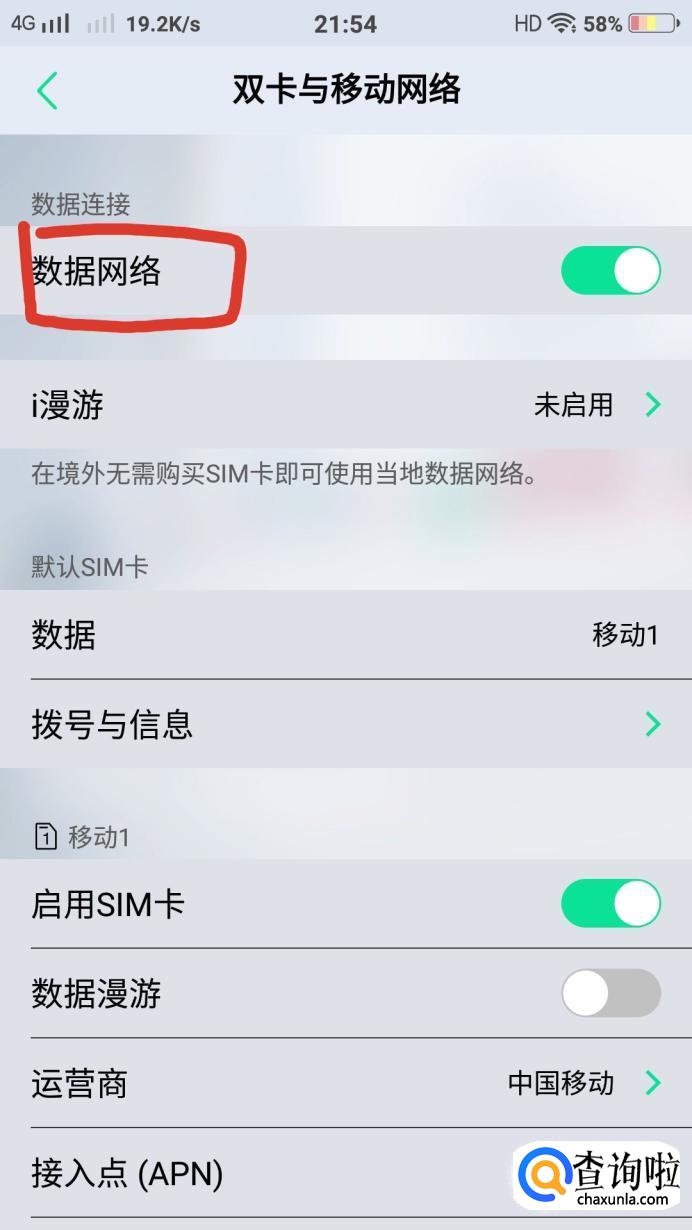Open the i漫游 settings row
This screenshot has width=692, height=1230.
point(345,405)
